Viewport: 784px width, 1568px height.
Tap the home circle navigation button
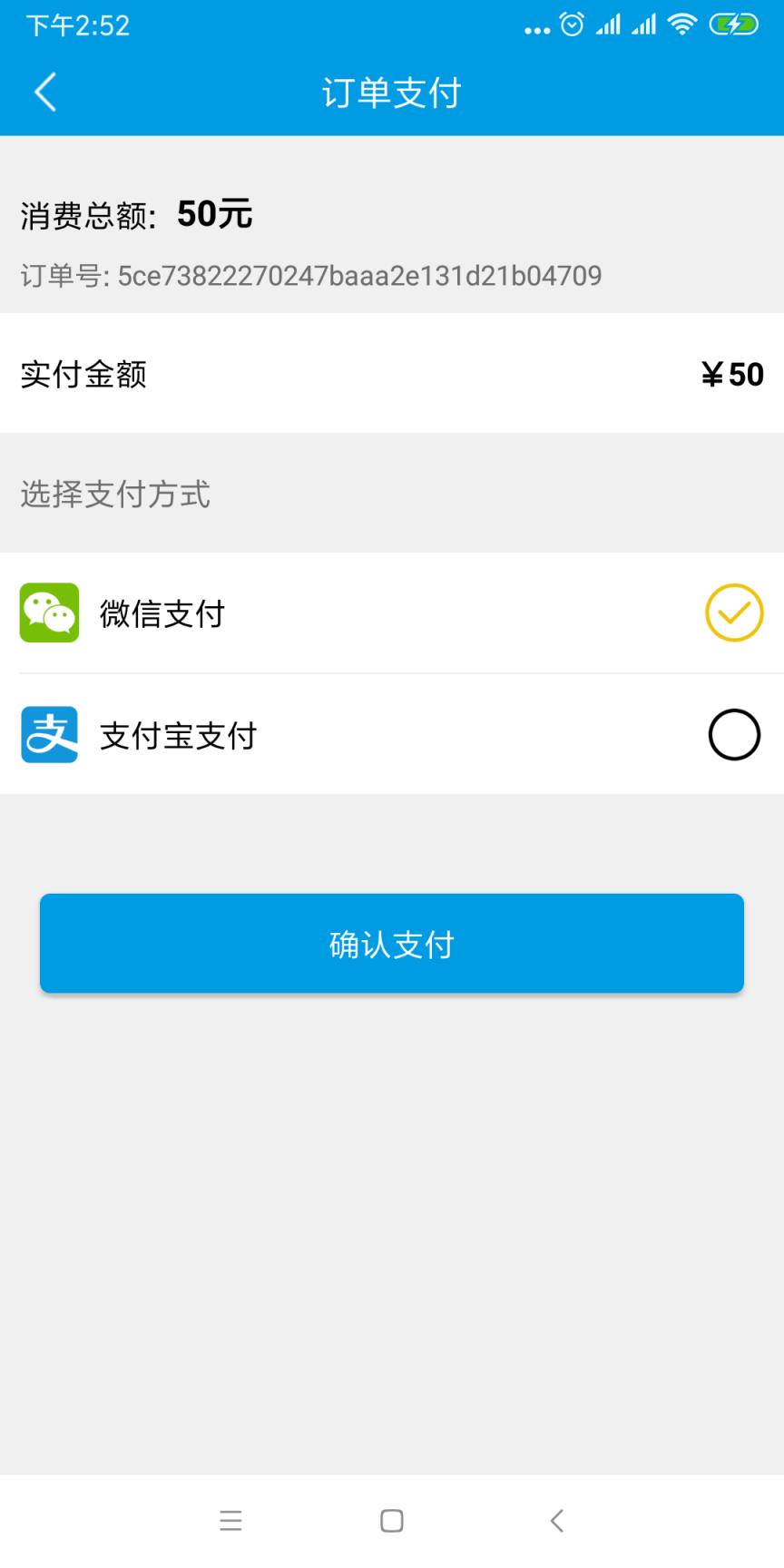[x=391, y=1521]
